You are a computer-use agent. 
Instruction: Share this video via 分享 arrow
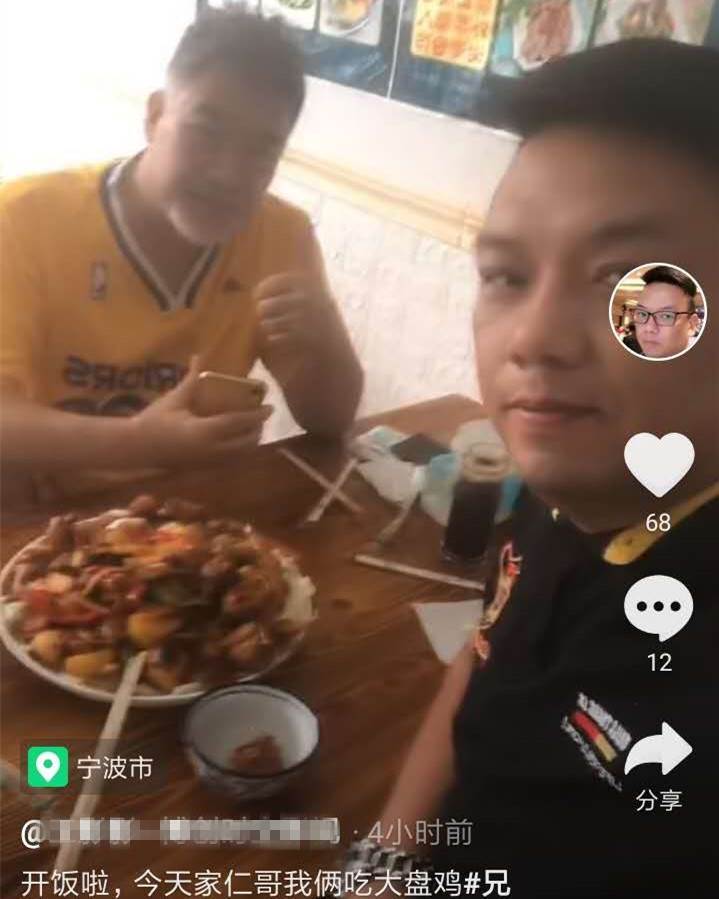tap(658, 750)
